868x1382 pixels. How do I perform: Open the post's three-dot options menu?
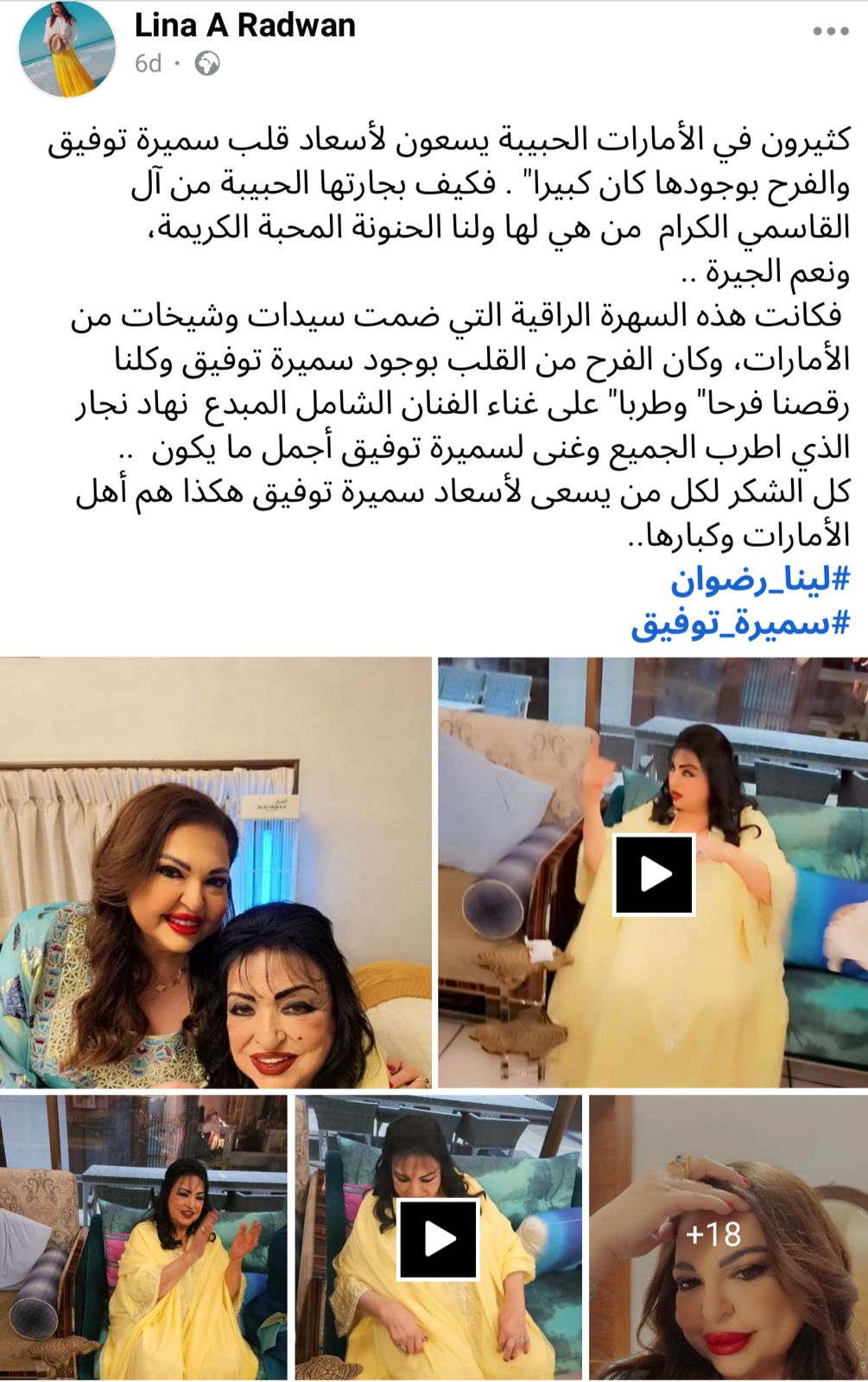click(830, 32)
